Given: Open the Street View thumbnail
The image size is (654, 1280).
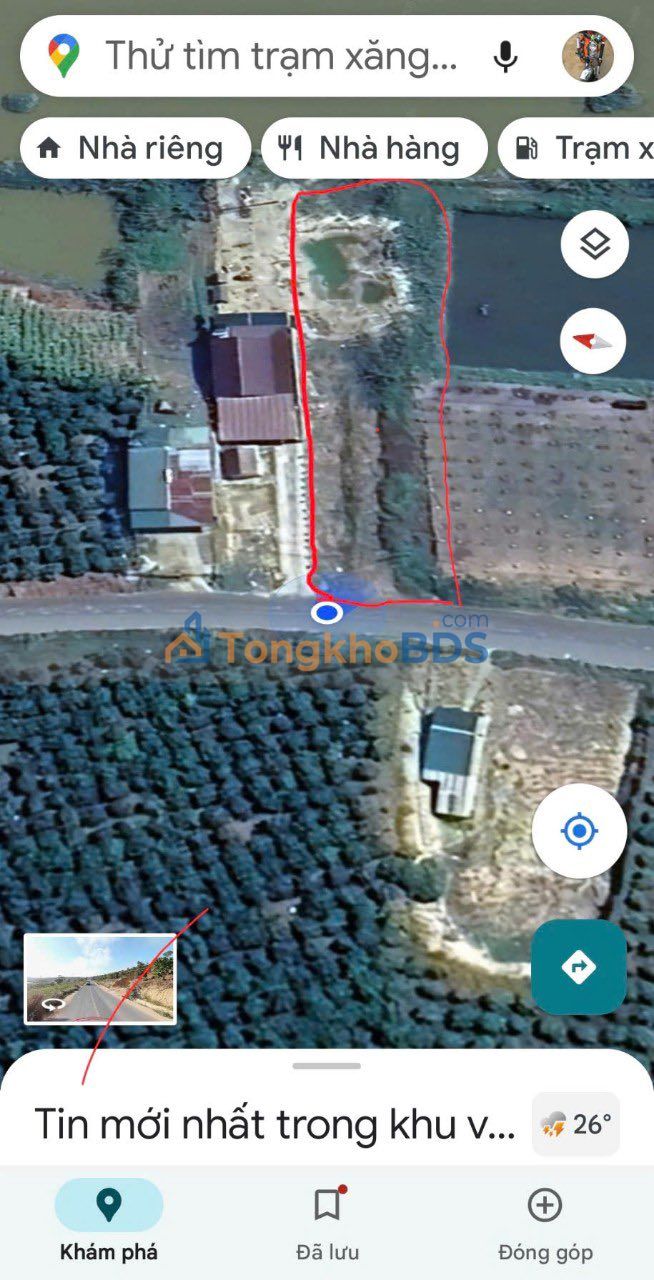Looking at the screenshot, I should click(x=100, y=978).
